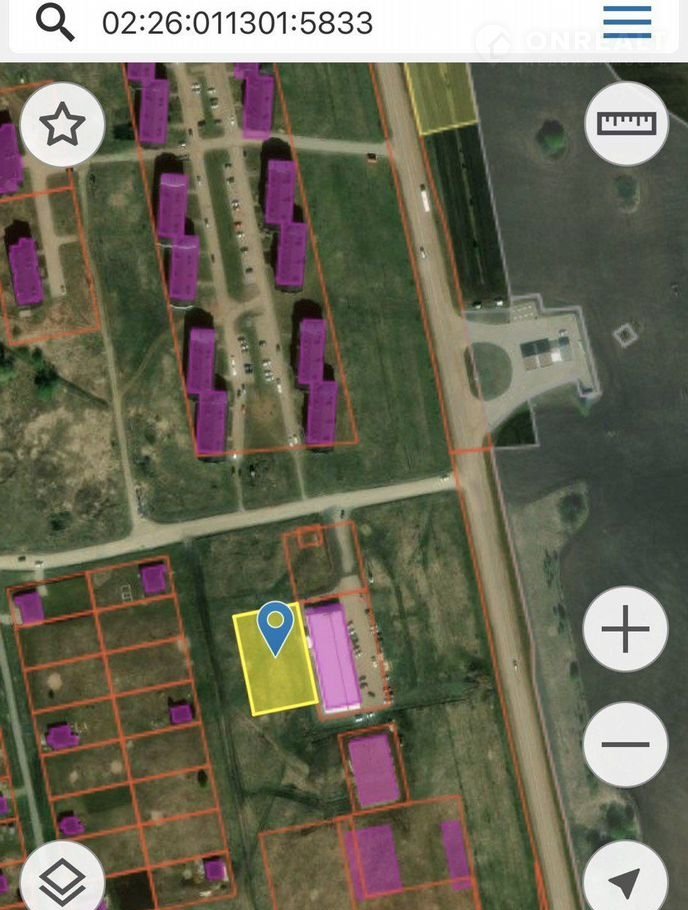Zoom in the map with the plus button

625,629
